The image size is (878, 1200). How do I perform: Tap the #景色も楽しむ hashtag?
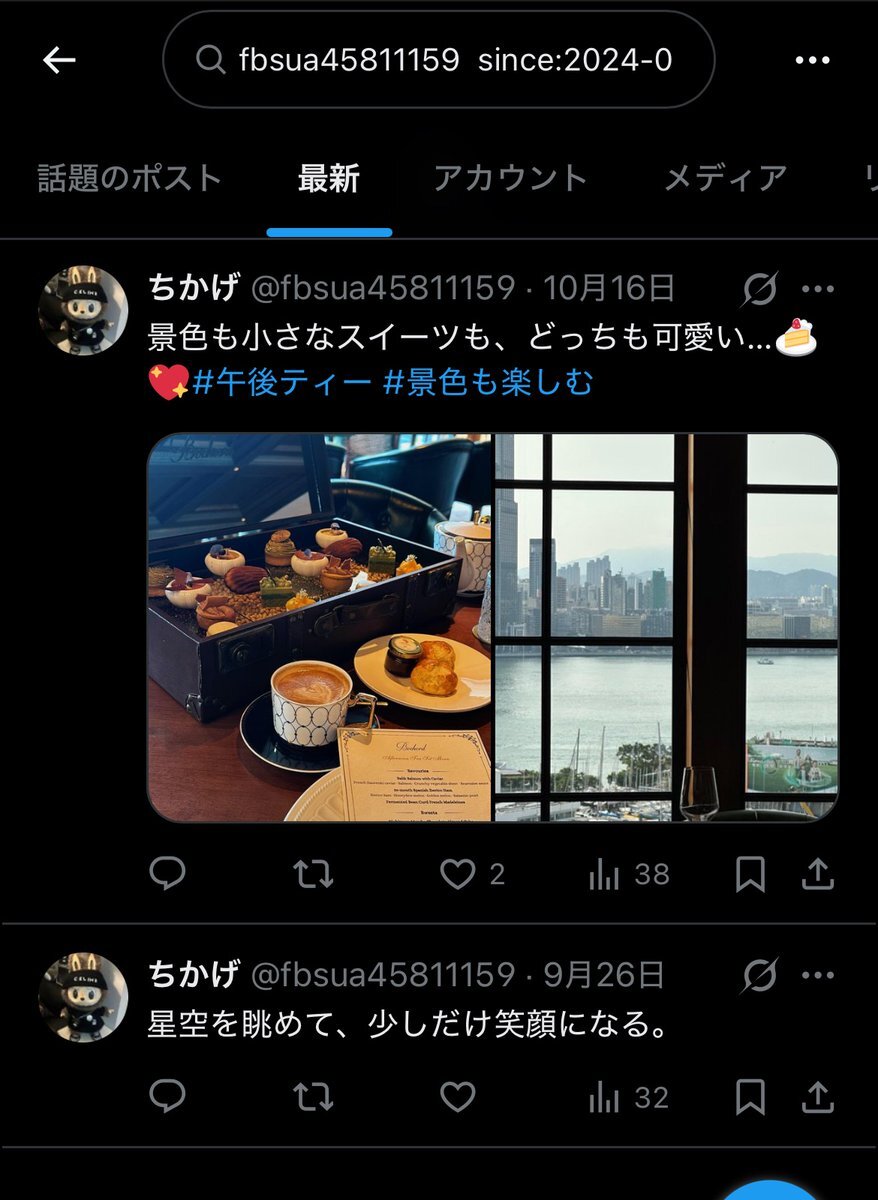pyautogui.click(x=488, y=382)
